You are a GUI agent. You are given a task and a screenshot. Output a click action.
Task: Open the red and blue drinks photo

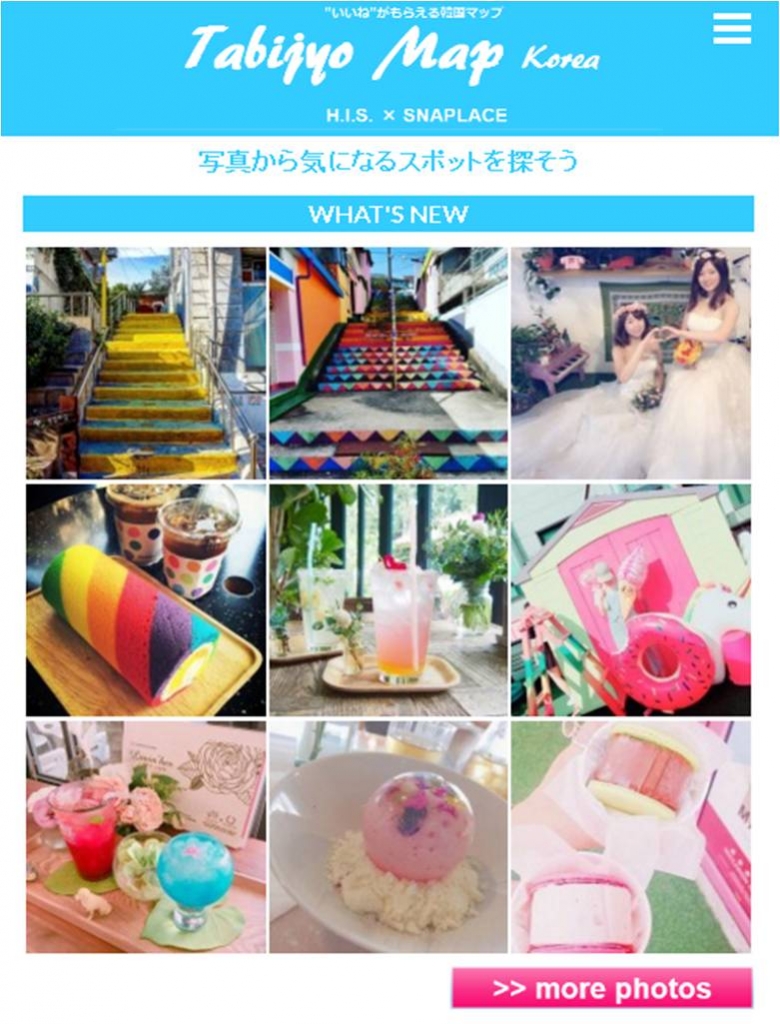click(x=146, y=836)
